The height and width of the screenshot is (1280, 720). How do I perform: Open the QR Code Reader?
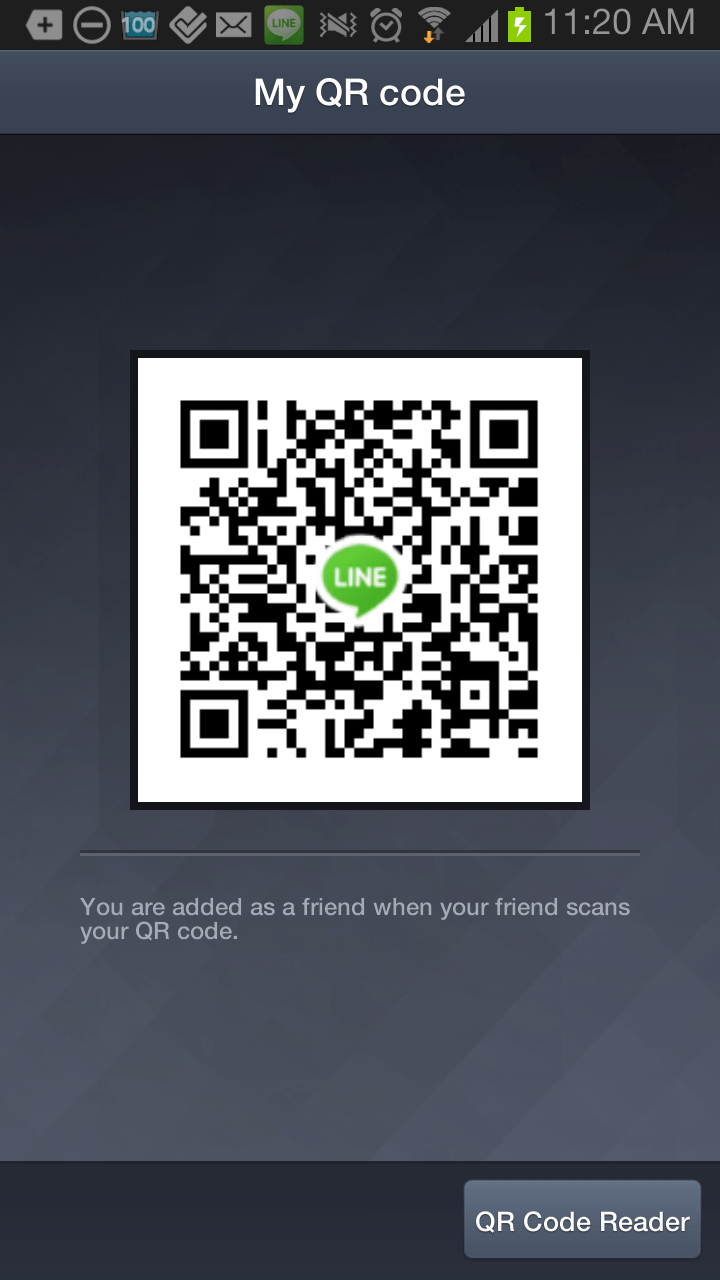coord(582,1220)
